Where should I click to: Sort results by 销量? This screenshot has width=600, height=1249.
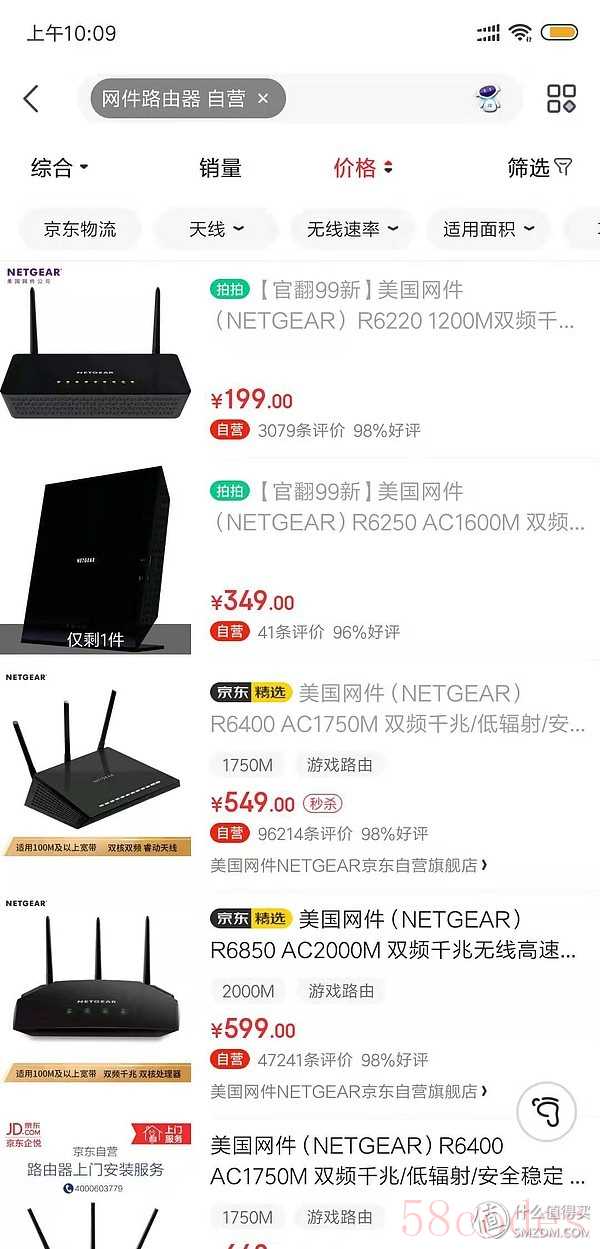coord(220,168)
